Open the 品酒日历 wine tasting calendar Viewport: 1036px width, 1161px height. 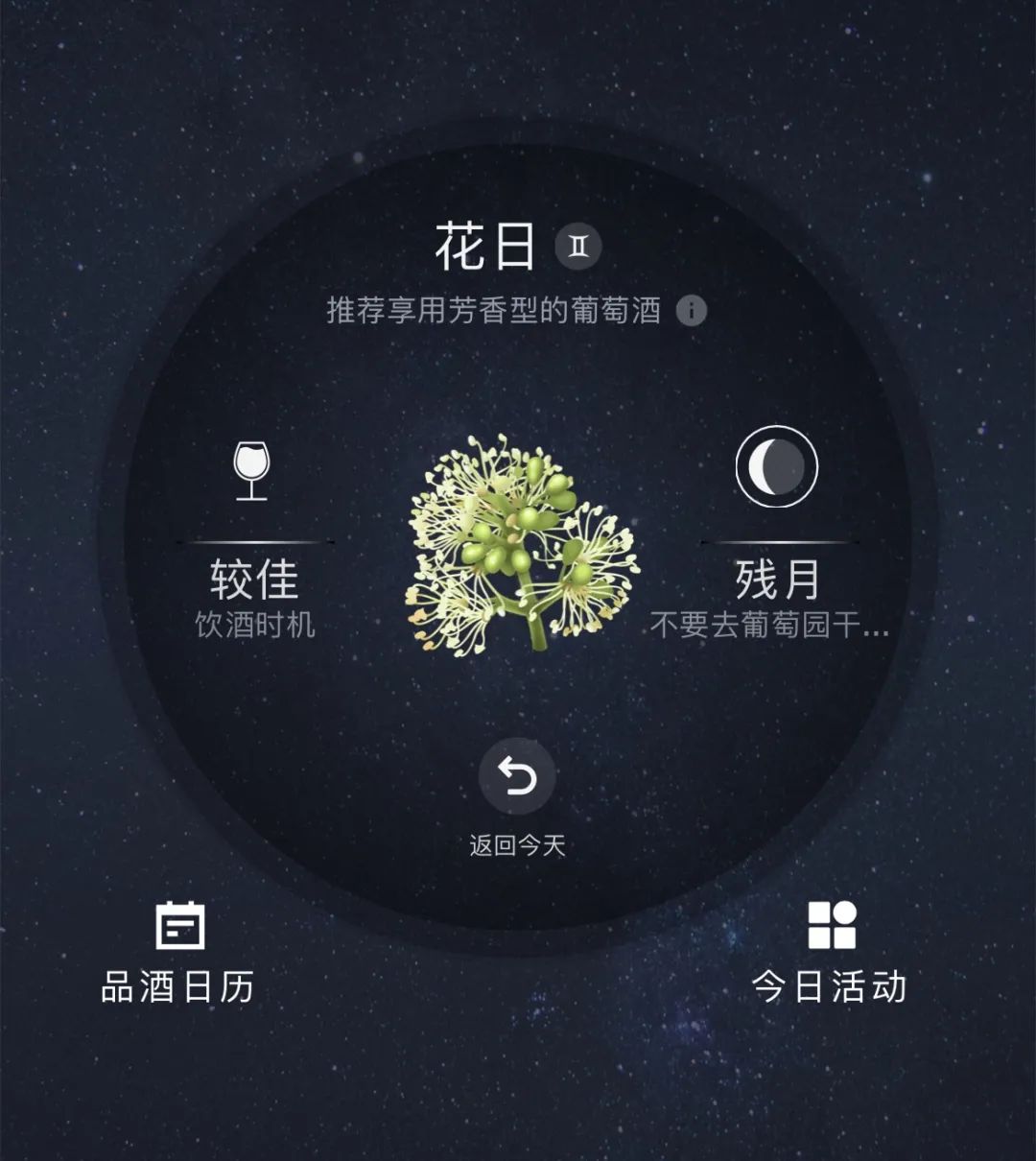pyautogui.click(x=179, y=952)
